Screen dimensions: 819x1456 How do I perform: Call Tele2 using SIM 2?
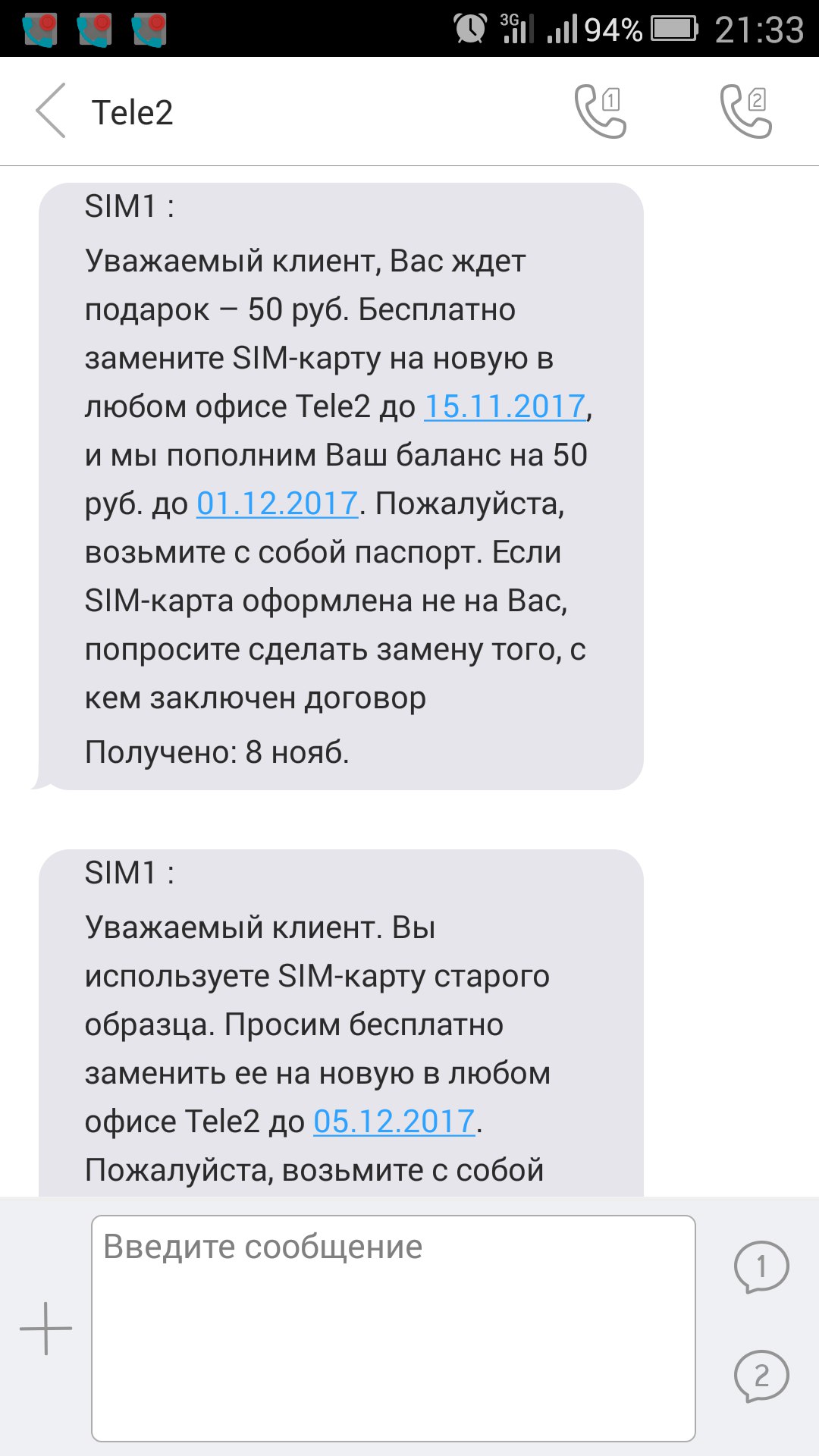[745, 111]
